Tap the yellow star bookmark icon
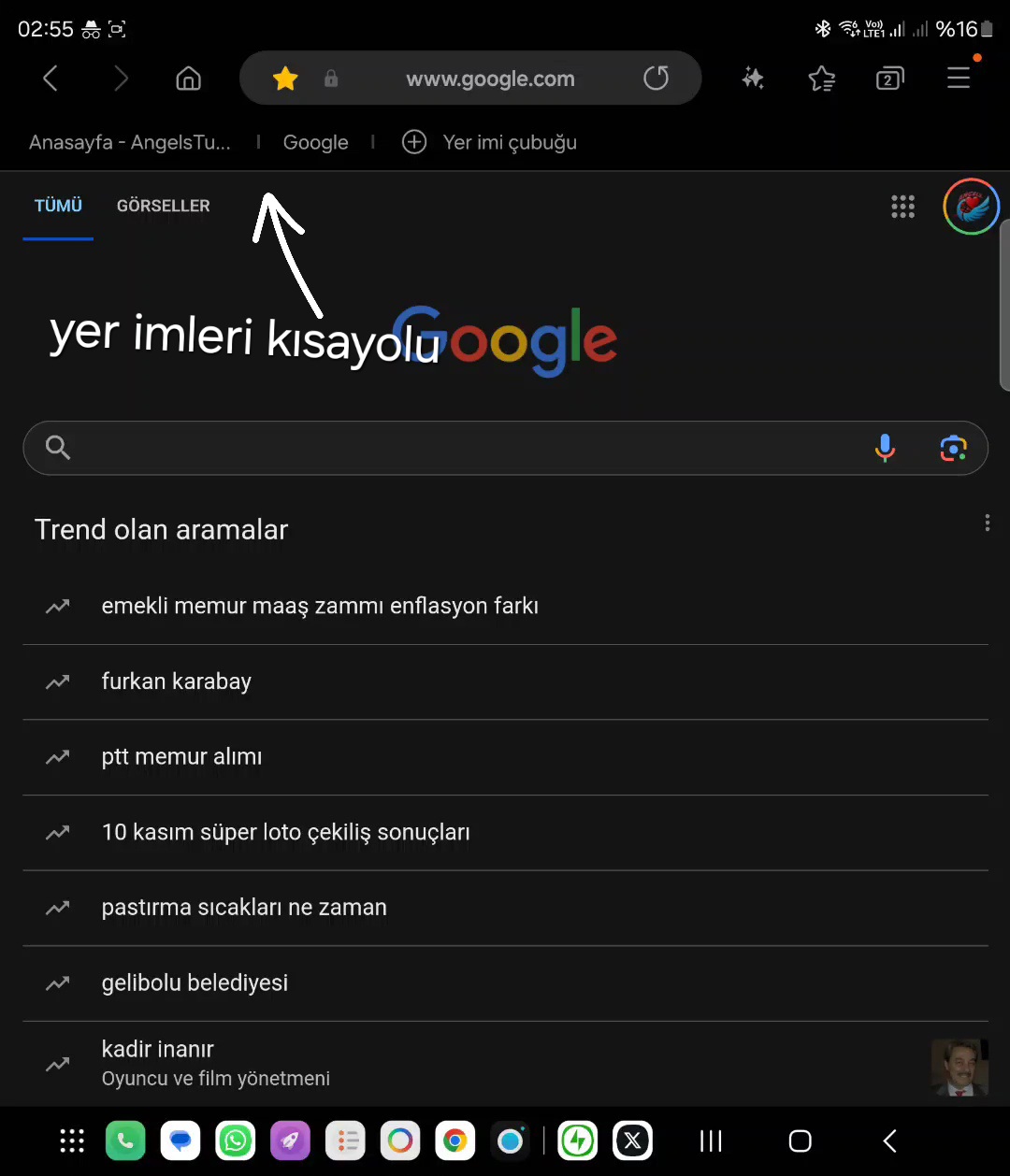 (x=285, y=79)
